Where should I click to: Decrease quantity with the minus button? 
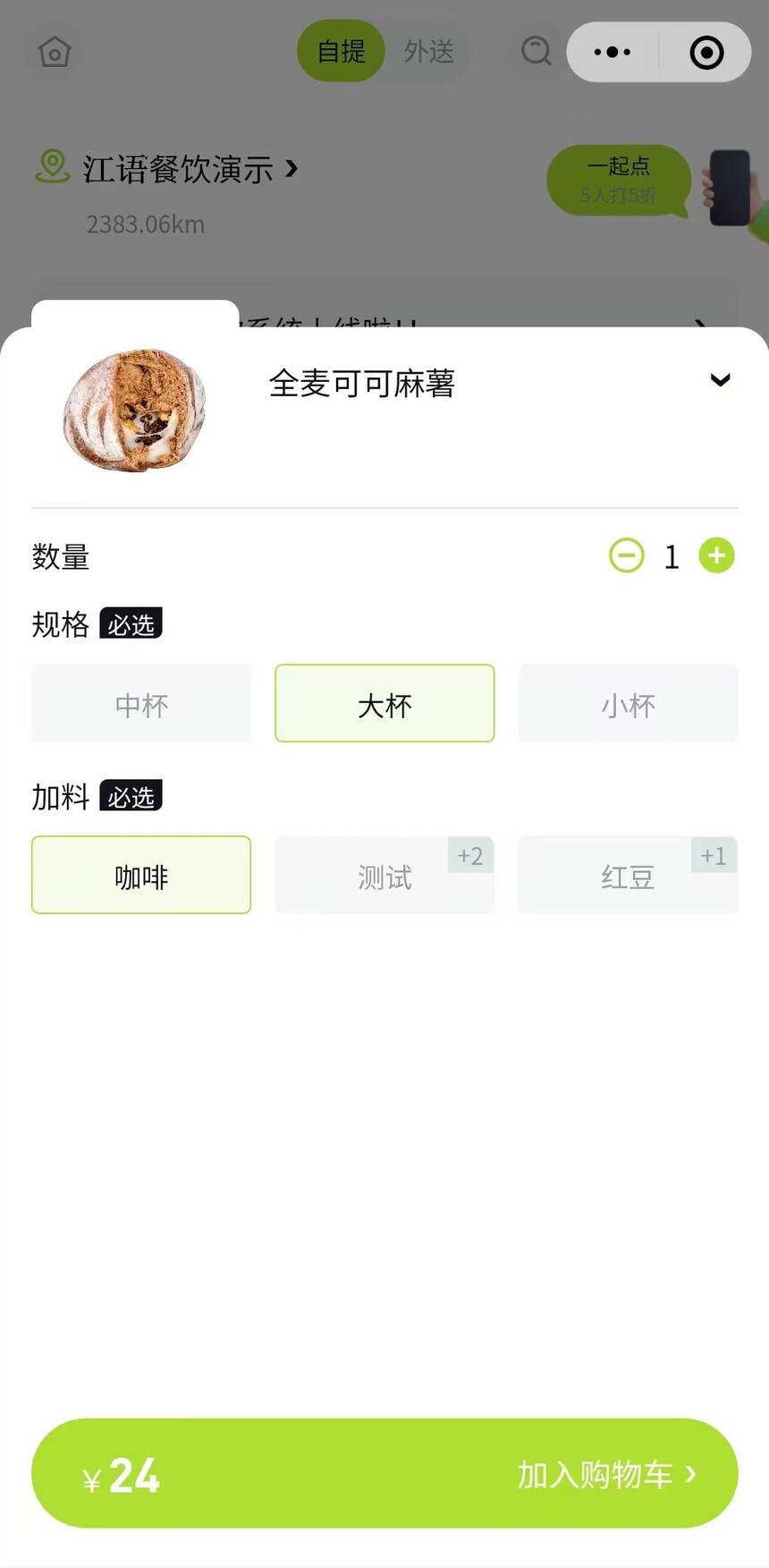pos(626,555)
